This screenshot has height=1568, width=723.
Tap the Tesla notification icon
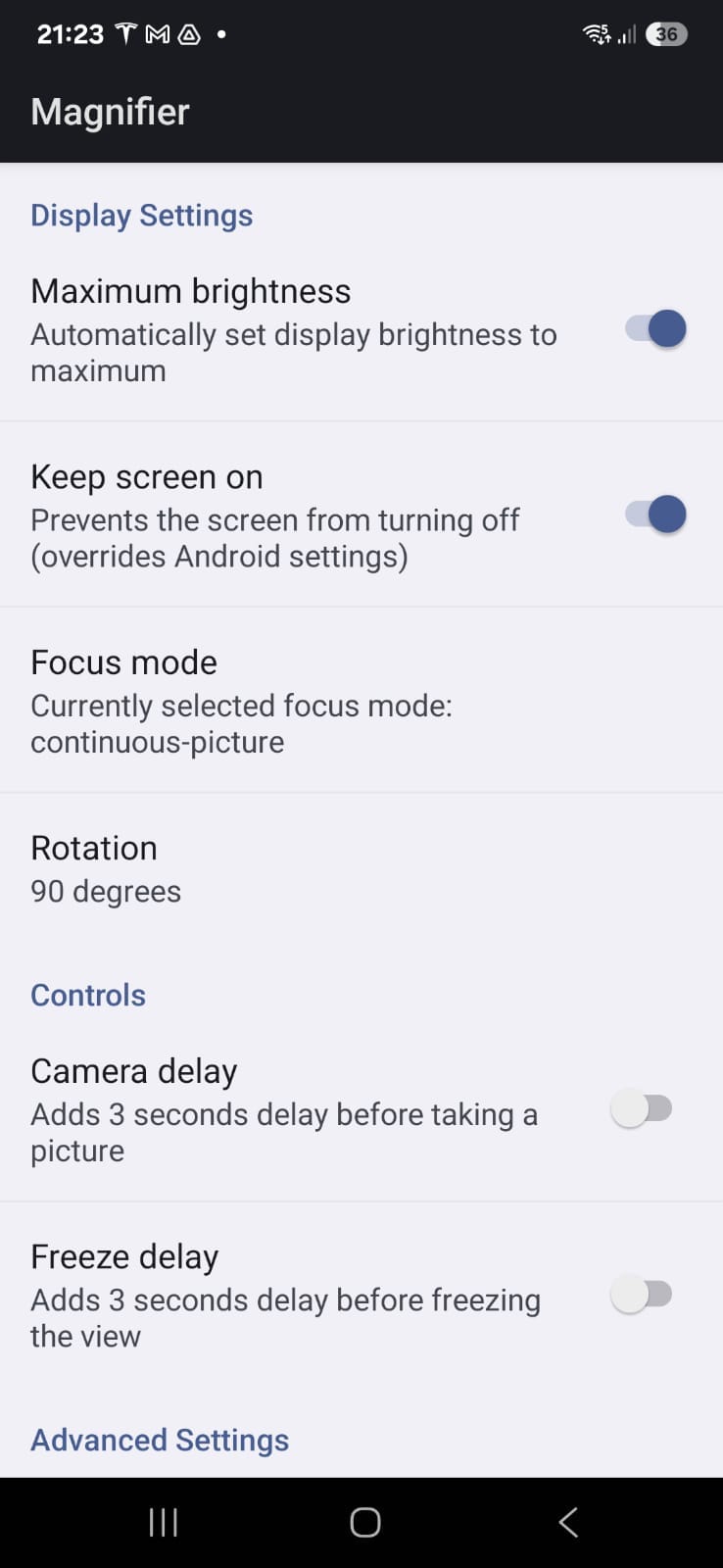[126, 33]
